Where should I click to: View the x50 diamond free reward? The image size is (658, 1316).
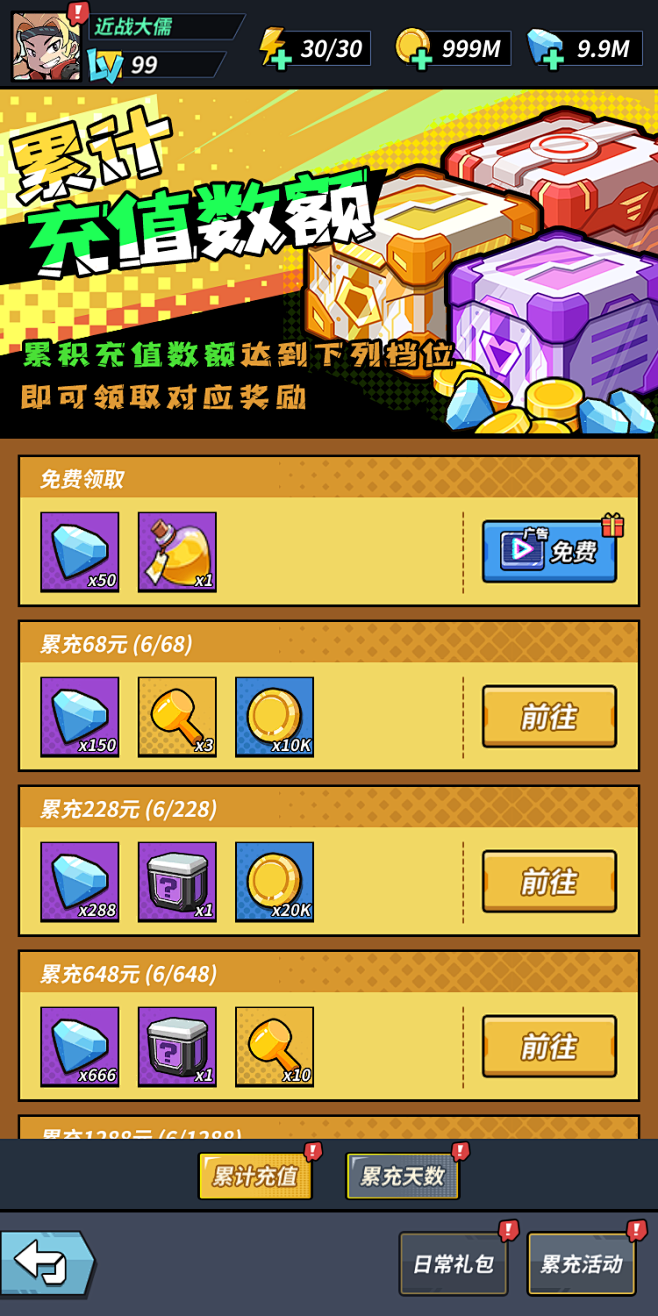(x=80, y=552)
